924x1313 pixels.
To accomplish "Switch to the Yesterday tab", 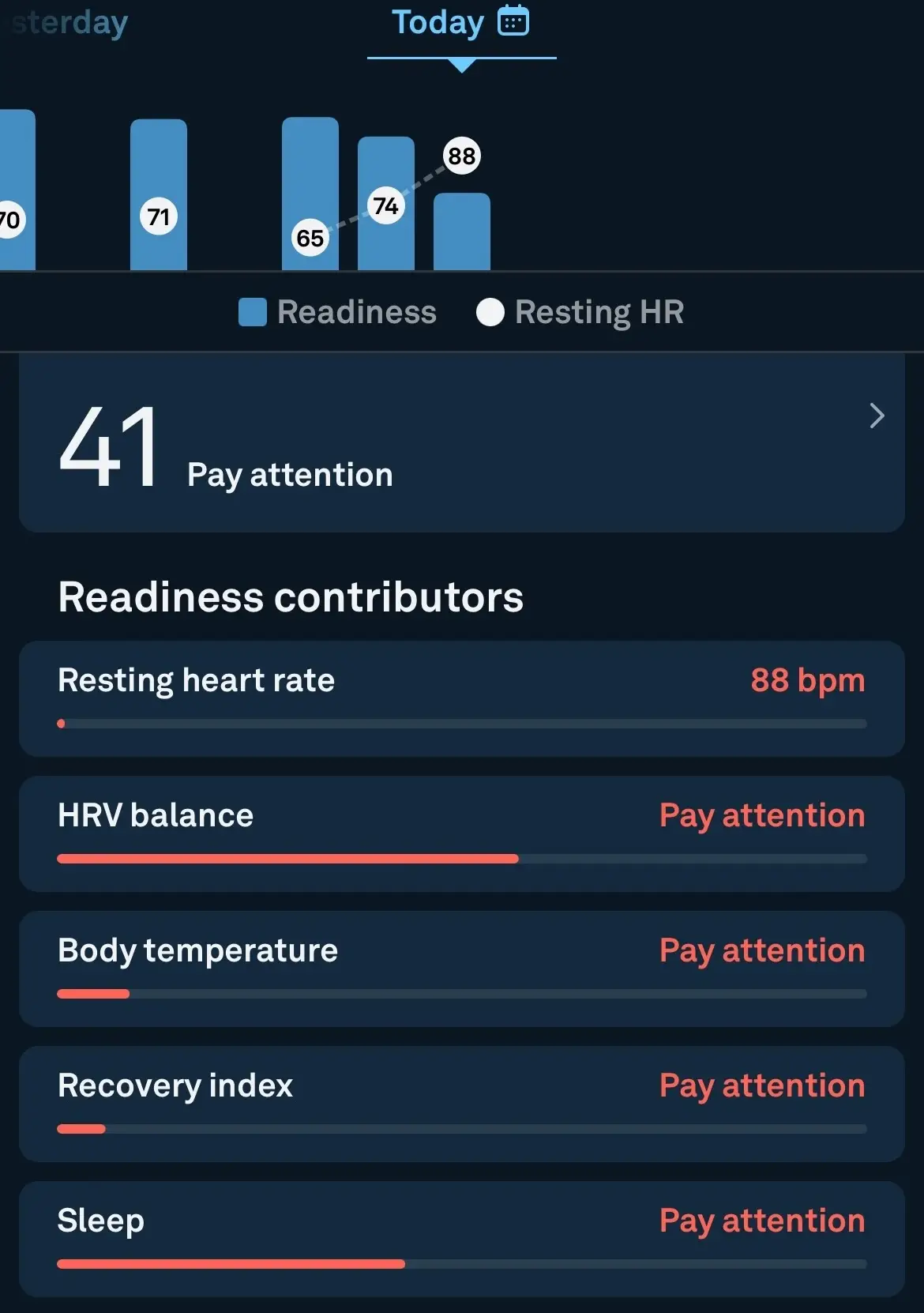I will click(67, 24).
